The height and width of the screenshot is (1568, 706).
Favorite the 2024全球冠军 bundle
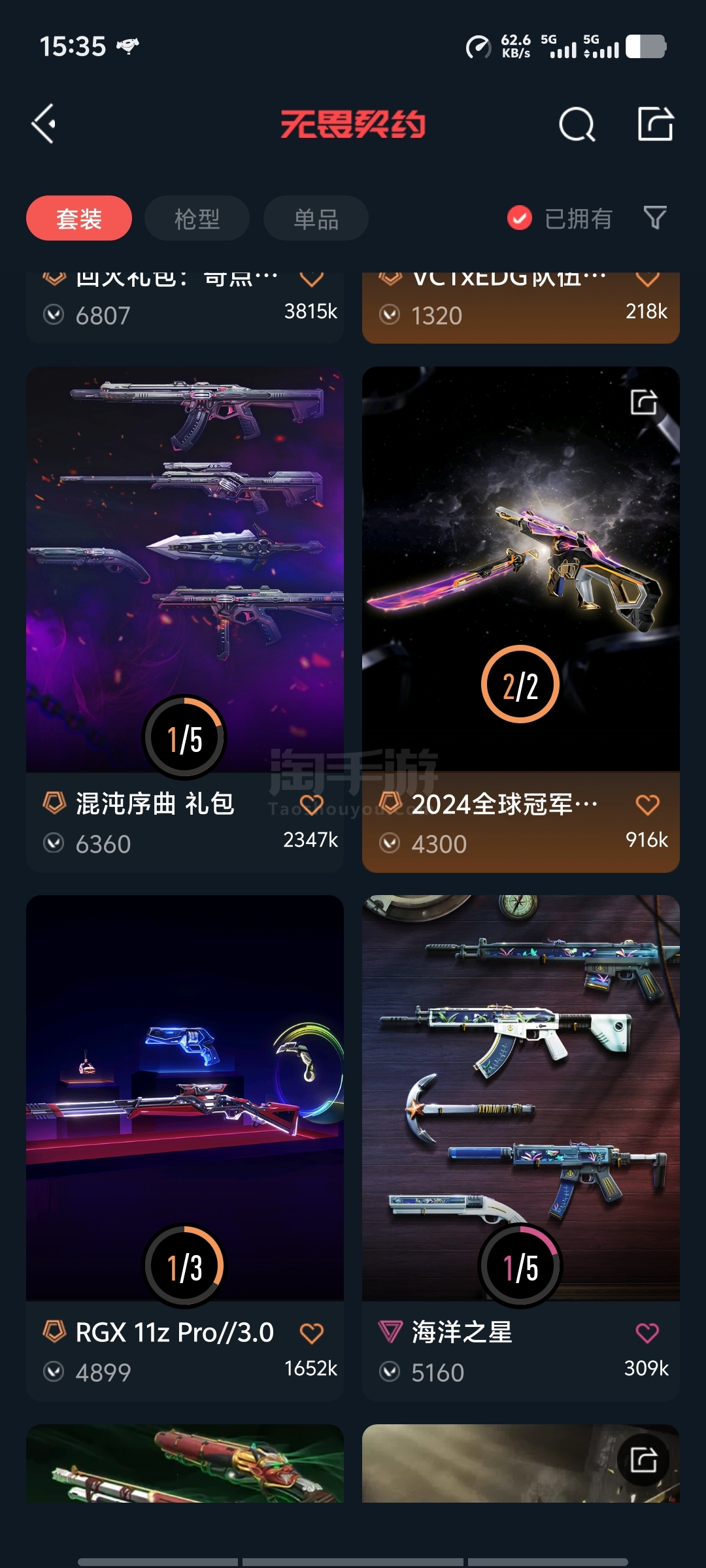point(647,805)
